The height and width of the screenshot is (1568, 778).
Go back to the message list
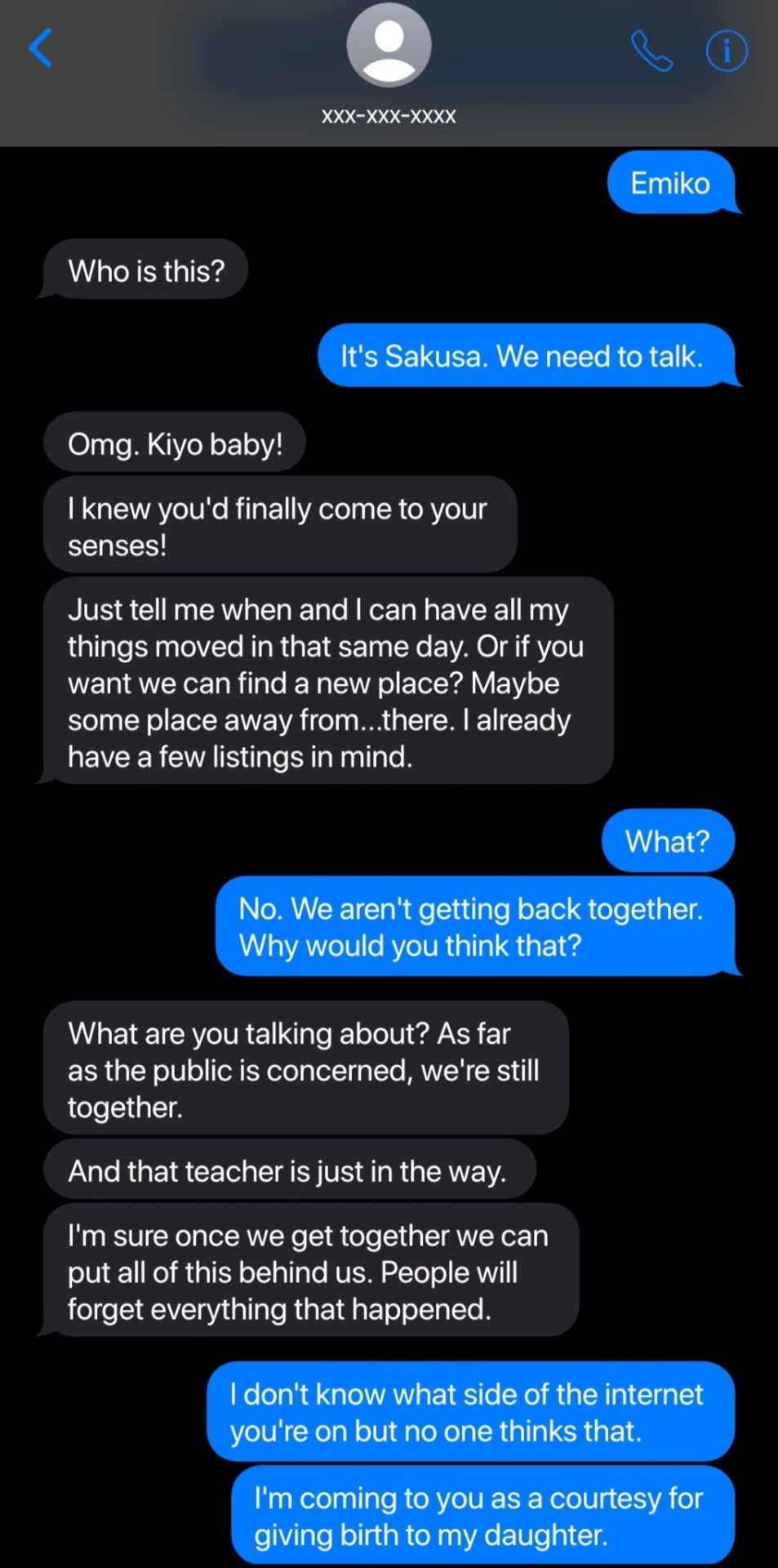(41, 48)
